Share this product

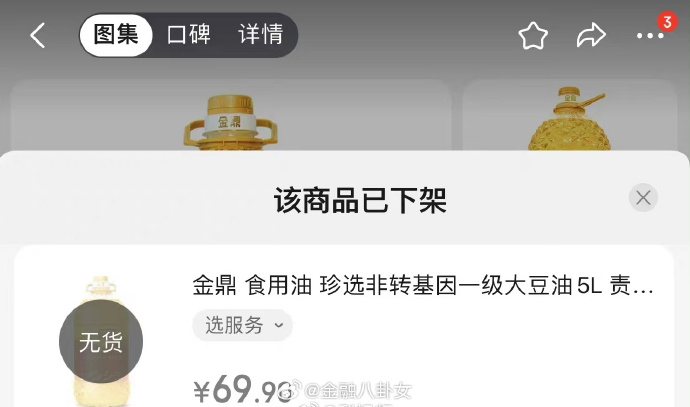[591, 36]
